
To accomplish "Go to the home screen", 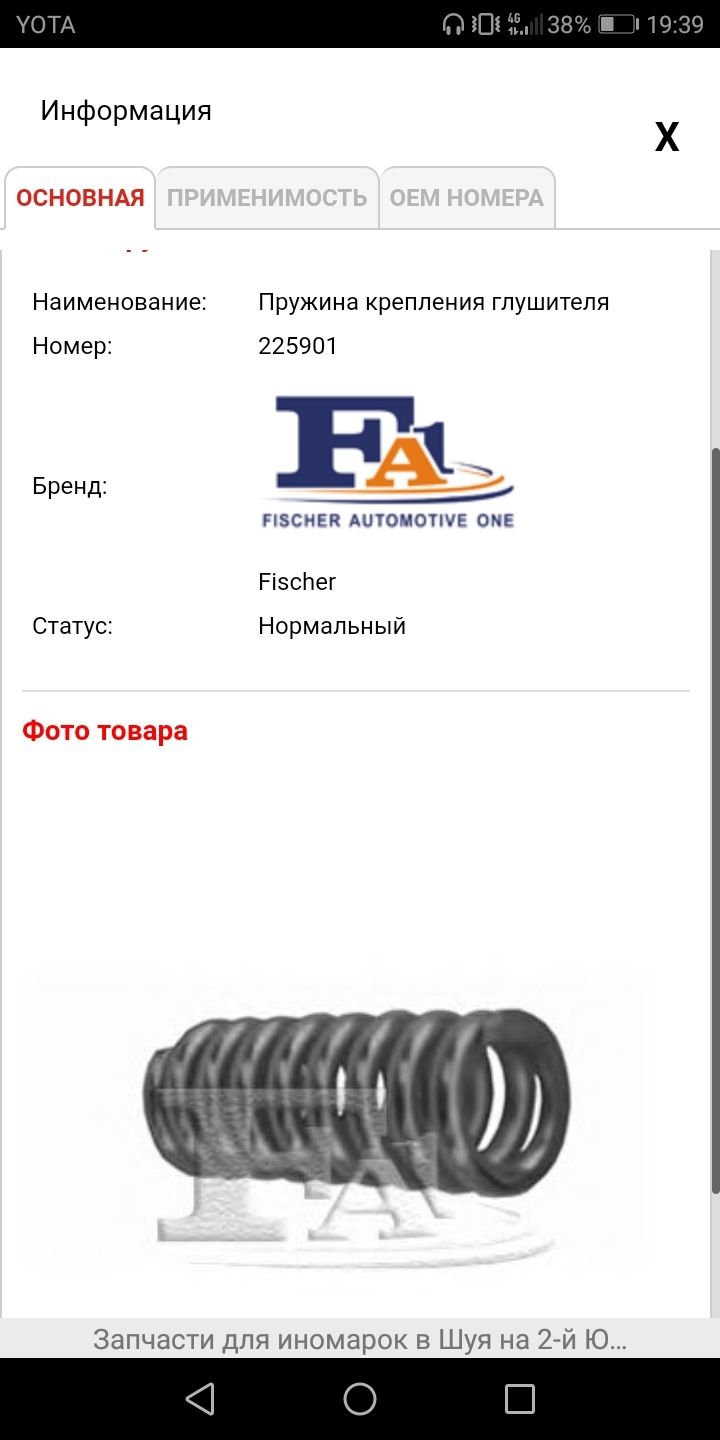I will 360,1398.
